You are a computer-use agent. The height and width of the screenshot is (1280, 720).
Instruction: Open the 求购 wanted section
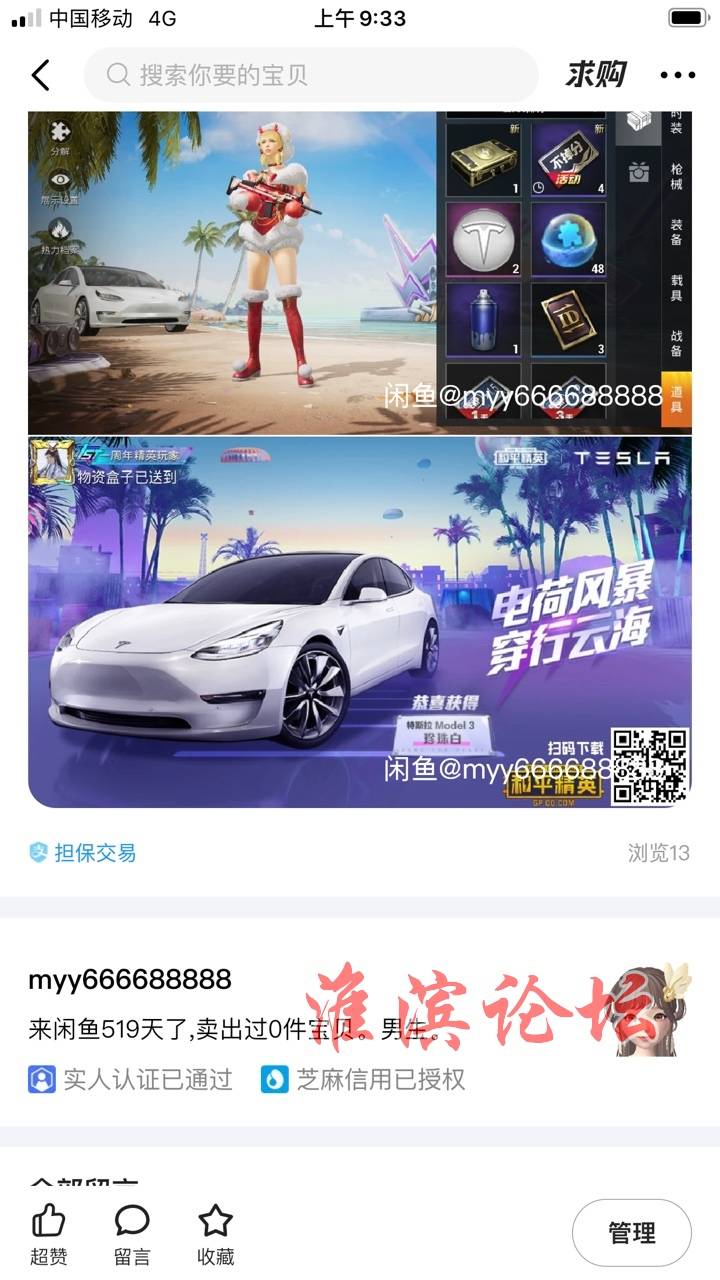click(x=596, y=75)
